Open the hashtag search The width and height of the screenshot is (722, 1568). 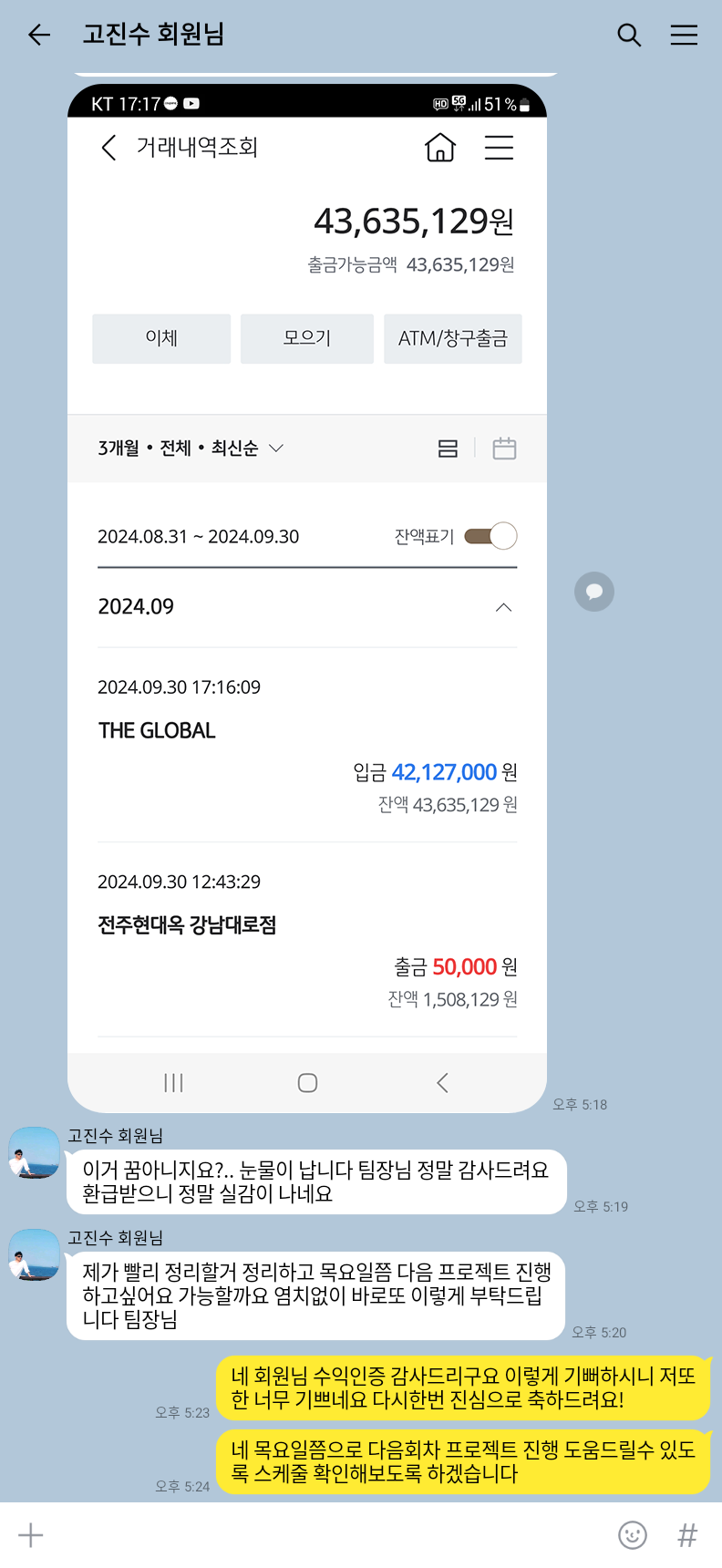[687, 1535]
